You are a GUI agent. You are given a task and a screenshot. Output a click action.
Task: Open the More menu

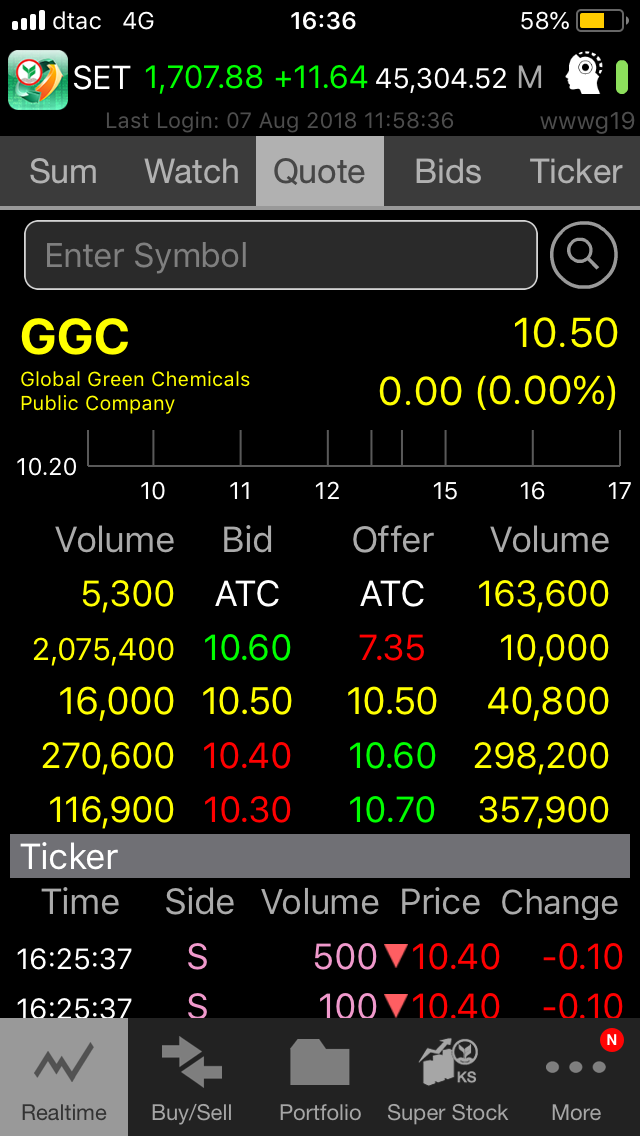click(x=576, y=1078)
